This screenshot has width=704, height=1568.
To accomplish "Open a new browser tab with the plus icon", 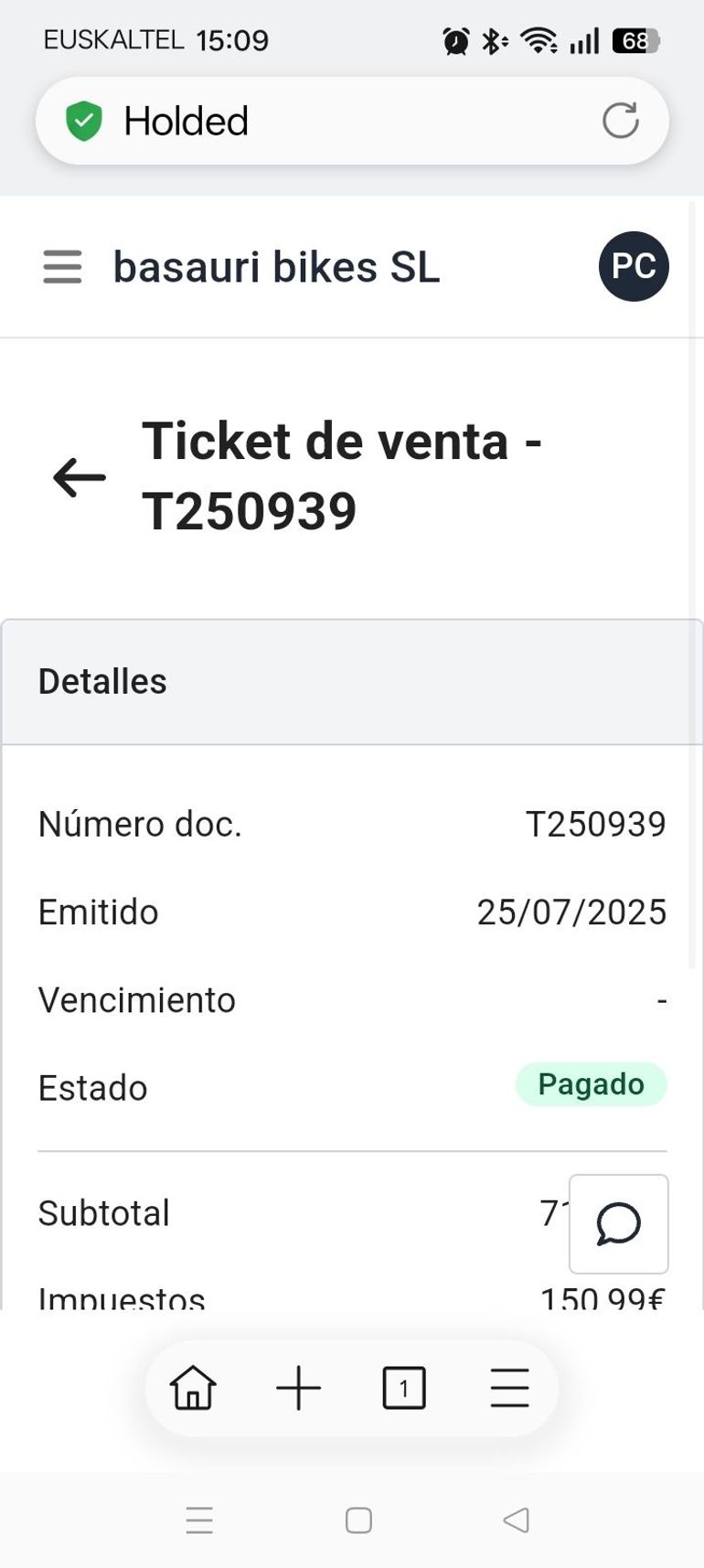I will coord(298,1388).
